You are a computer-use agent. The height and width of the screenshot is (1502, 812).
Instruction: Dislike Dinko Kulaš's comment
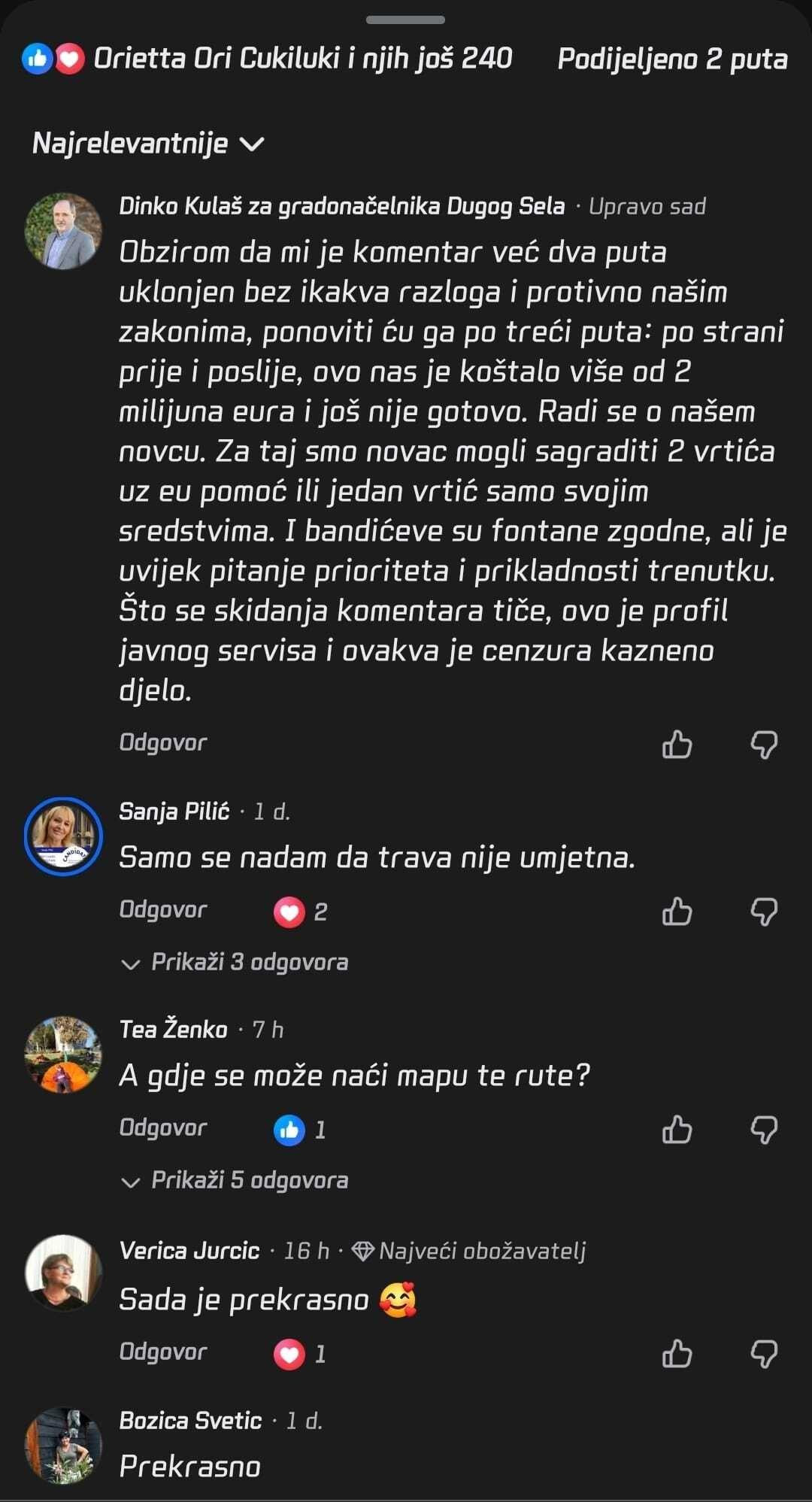764,745
